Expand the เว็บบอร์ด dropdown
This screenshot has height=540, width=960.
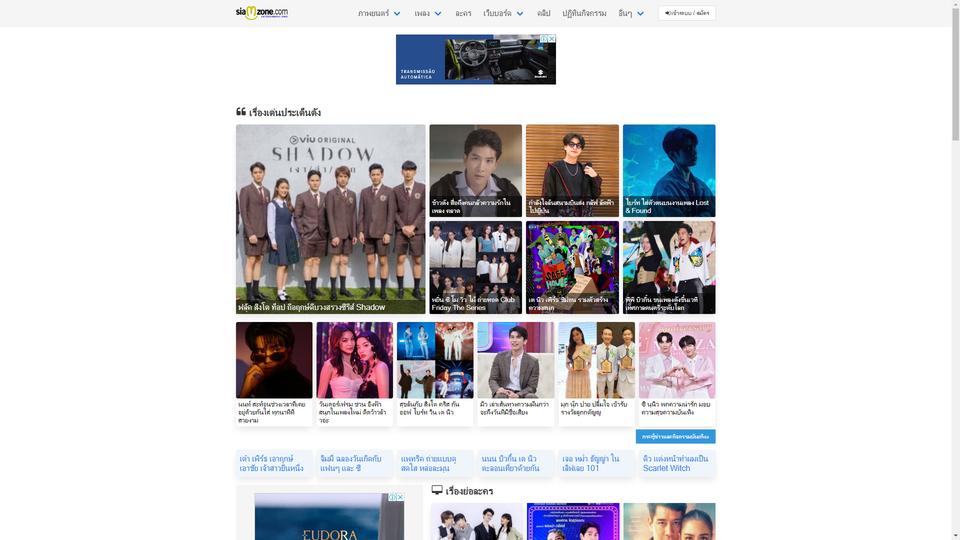coord(503,14)
